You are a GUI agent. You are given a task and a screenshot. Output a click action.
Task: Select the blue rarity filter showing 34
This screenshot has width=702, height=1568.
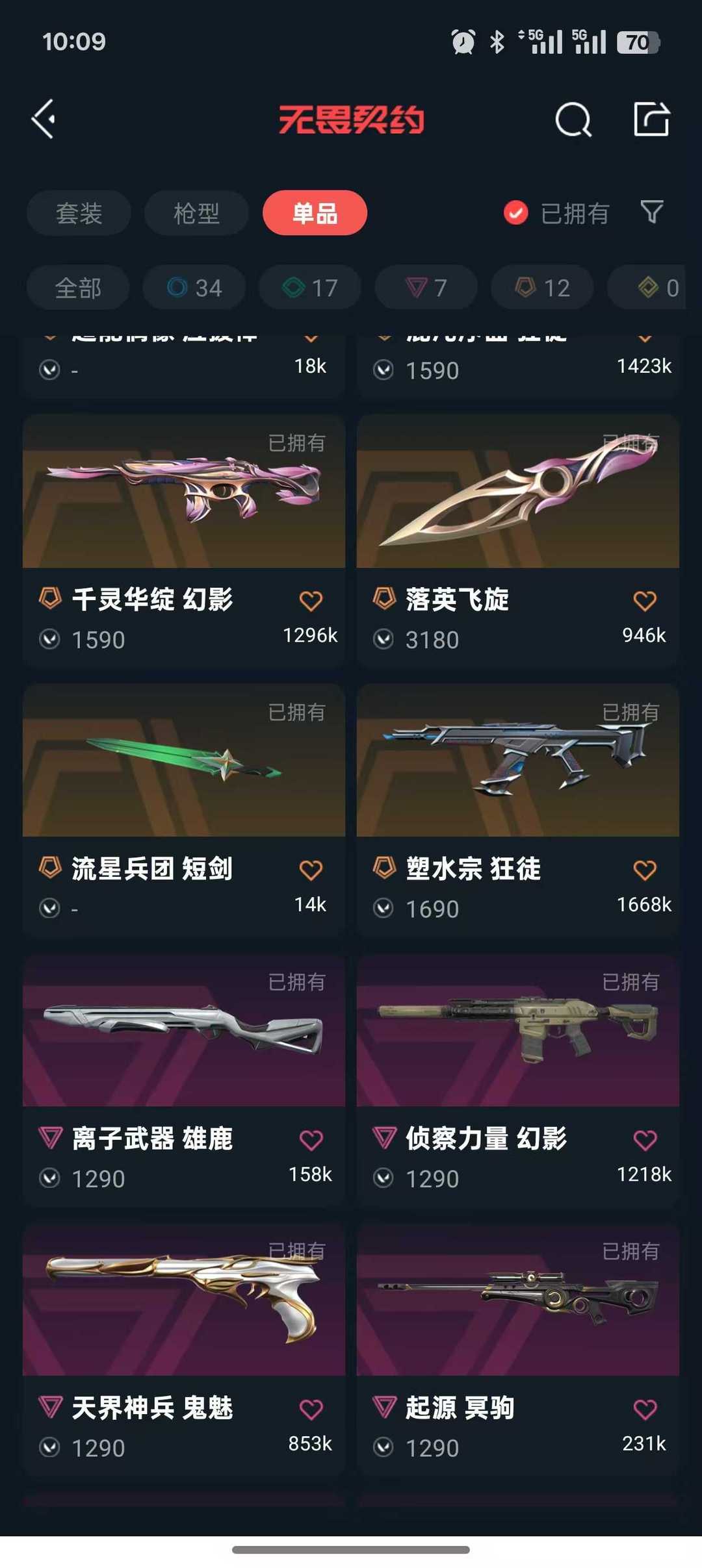coord(193,288)
